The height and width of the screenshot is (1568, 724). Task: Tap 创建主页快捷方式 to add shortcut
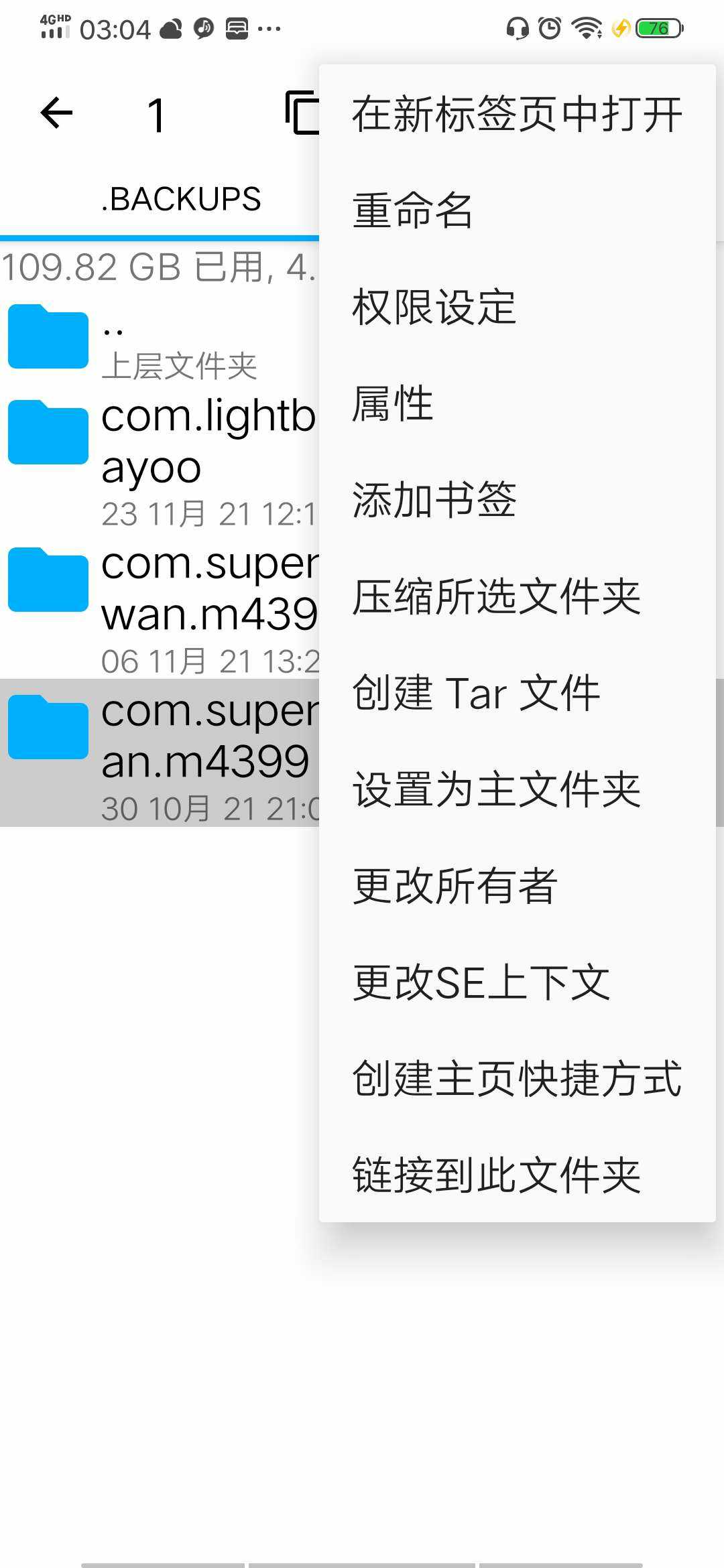pyautogui.click(x=516, y=1079)
